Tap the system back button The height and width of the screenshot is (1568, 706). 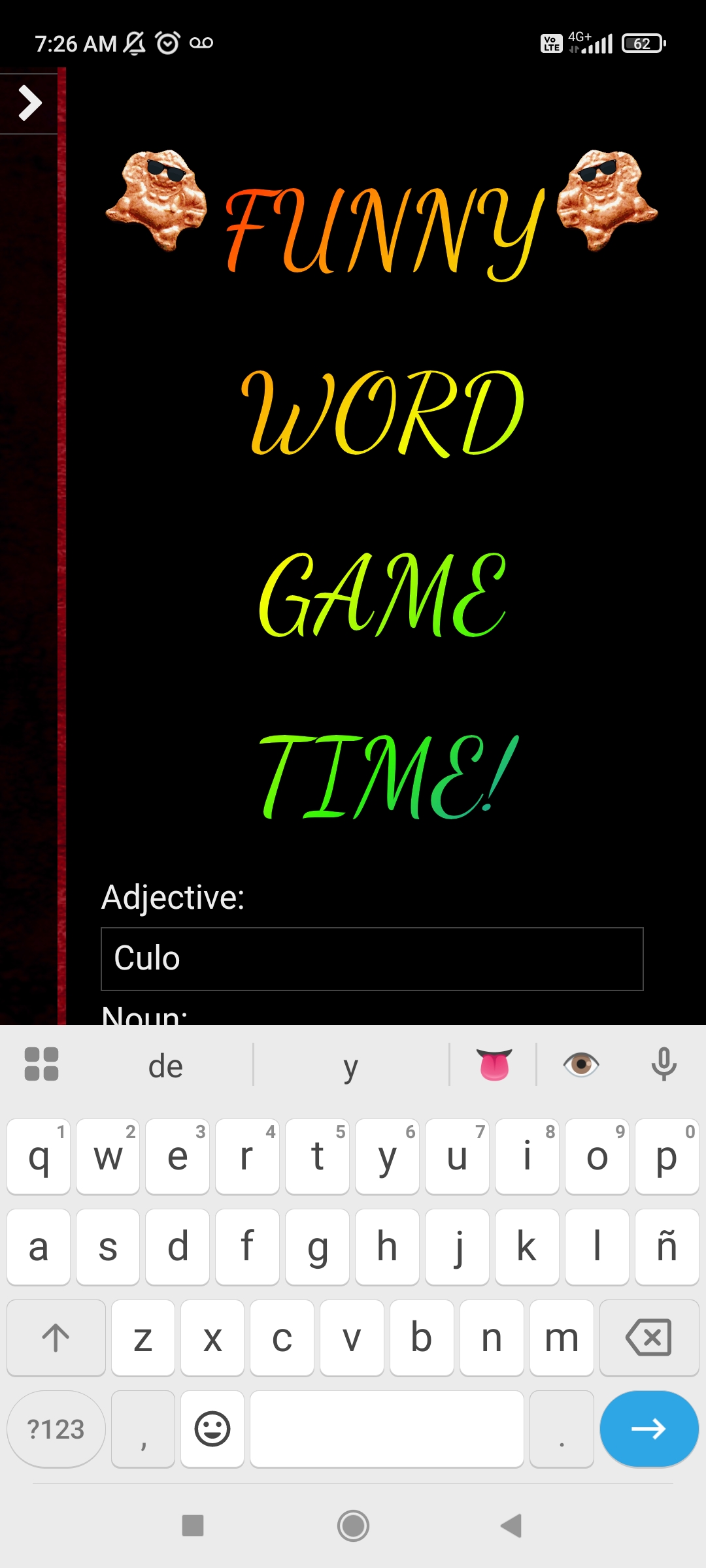pos(511,1526)
